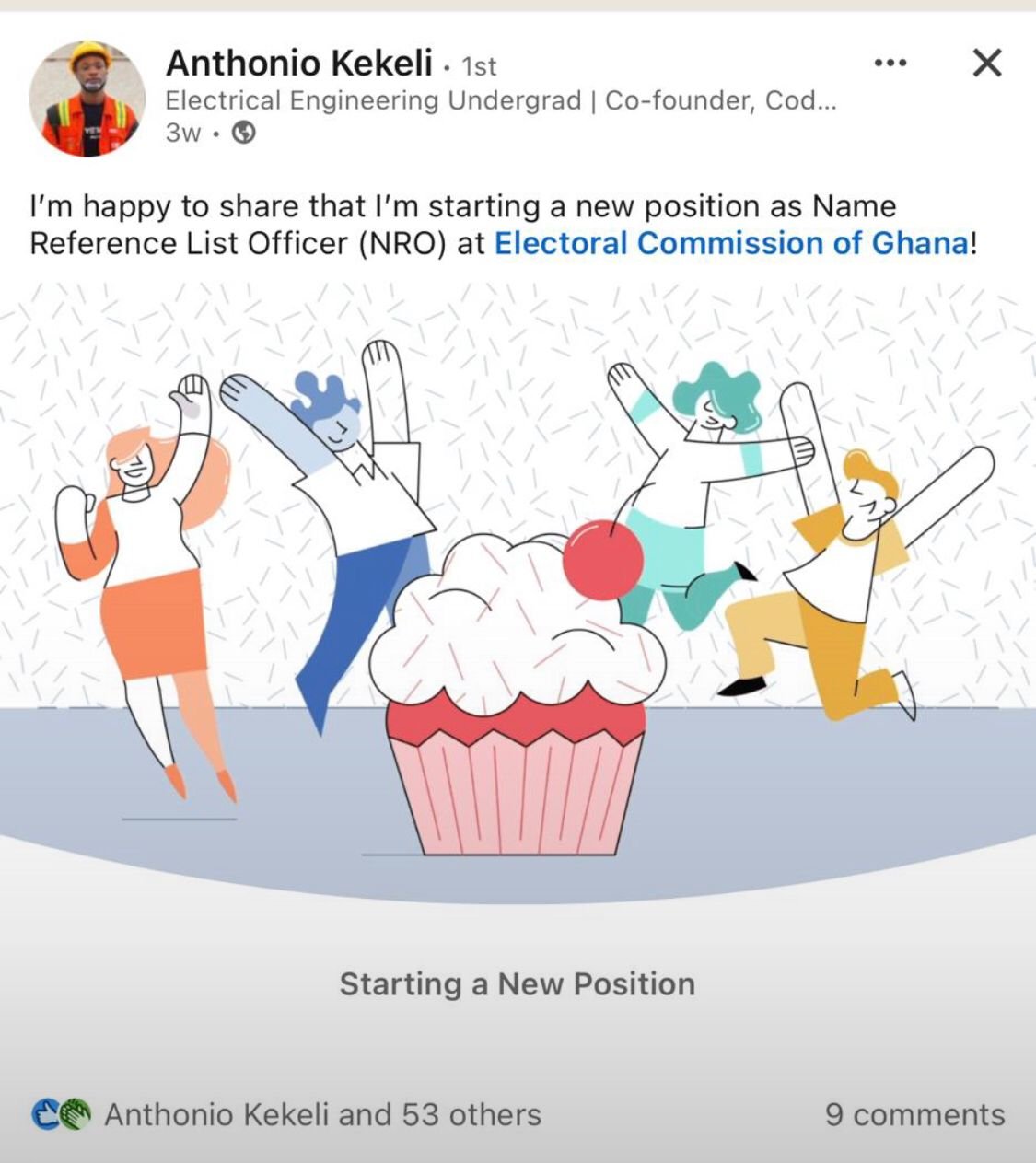Viewport: 1036px width, 1163px height.
Task: View Anthonio Kekeli's profile via his name
Action: pos(298,64)
